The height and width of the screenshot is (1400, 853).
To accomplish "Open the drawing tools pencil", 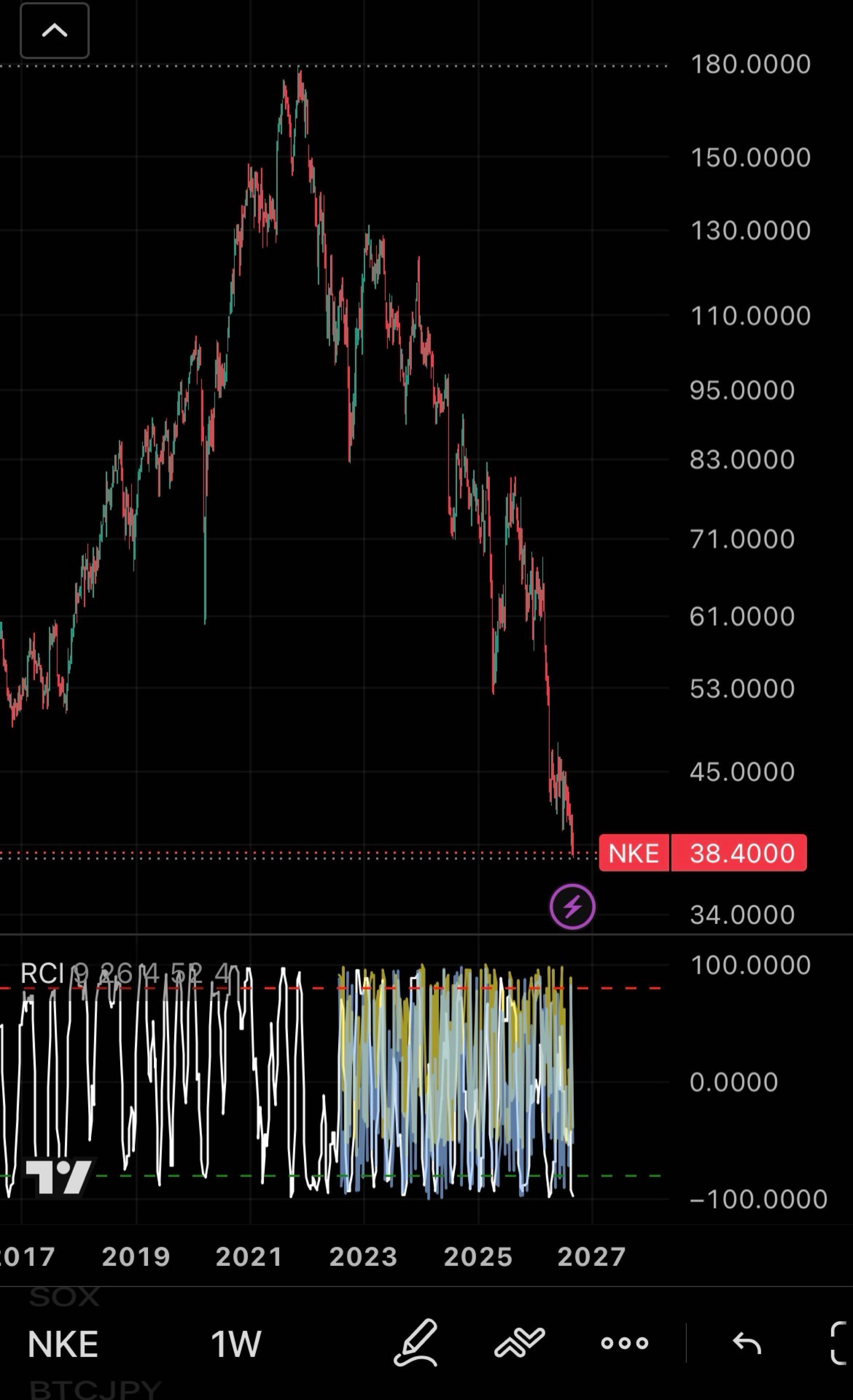I will click(416, 1343).
